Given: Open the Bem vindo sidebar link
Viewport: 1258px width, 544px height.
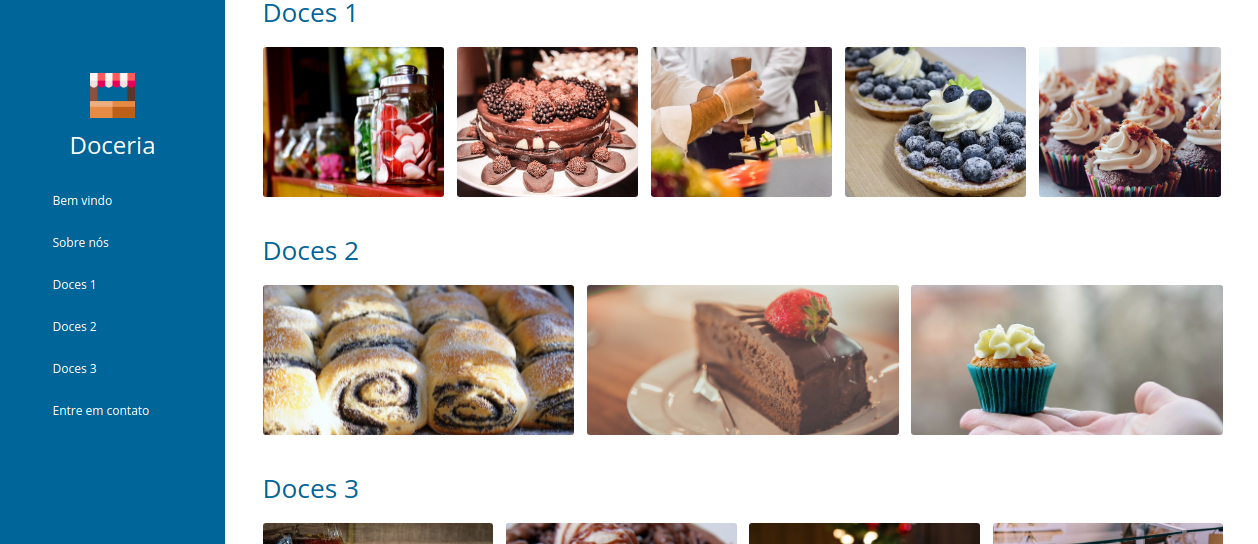Looking at the screenshot, I should click(x=82, y=201).
